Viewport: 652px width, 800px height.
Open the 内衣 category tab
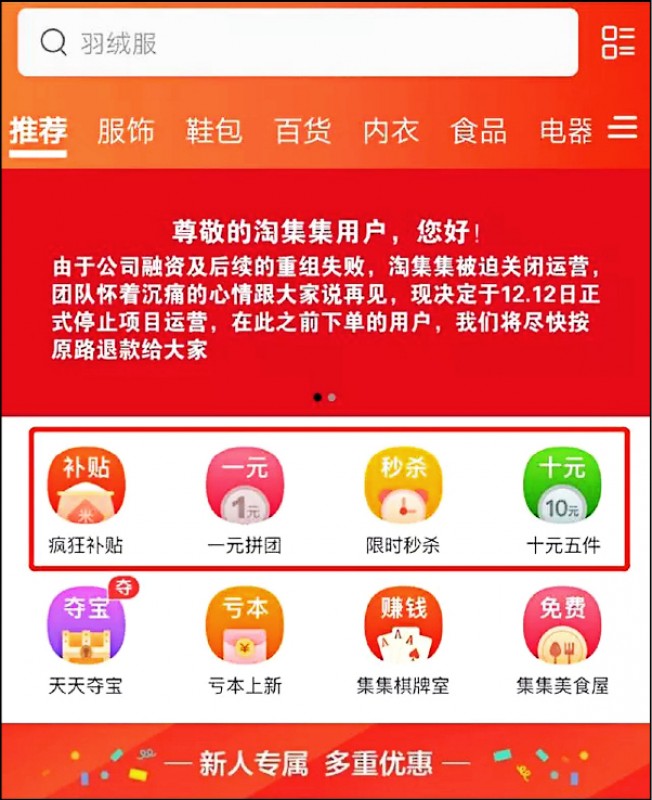click(x=390, y=131)
